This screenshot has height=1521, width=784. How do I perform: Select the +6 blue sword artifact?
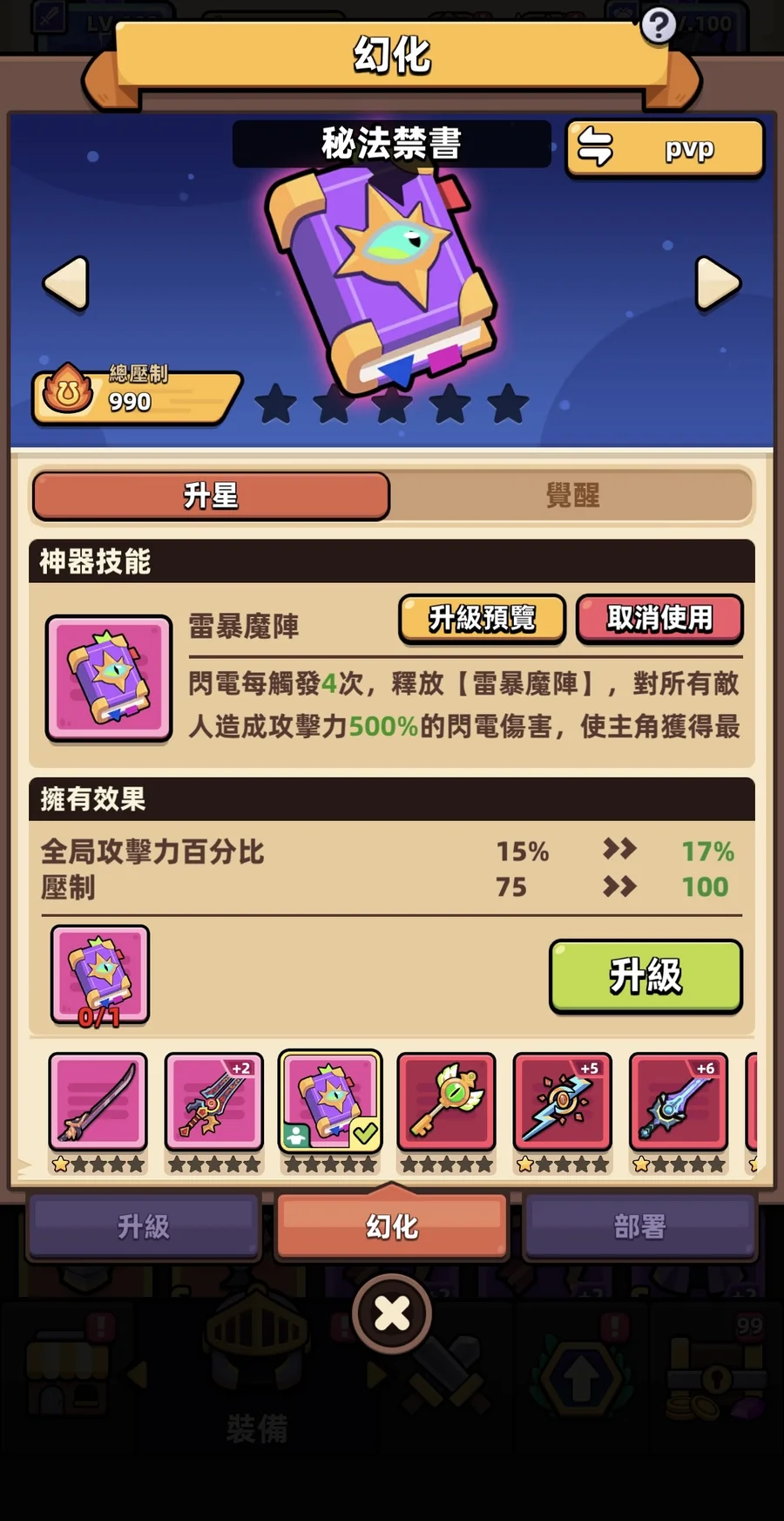click(678, 1101)
